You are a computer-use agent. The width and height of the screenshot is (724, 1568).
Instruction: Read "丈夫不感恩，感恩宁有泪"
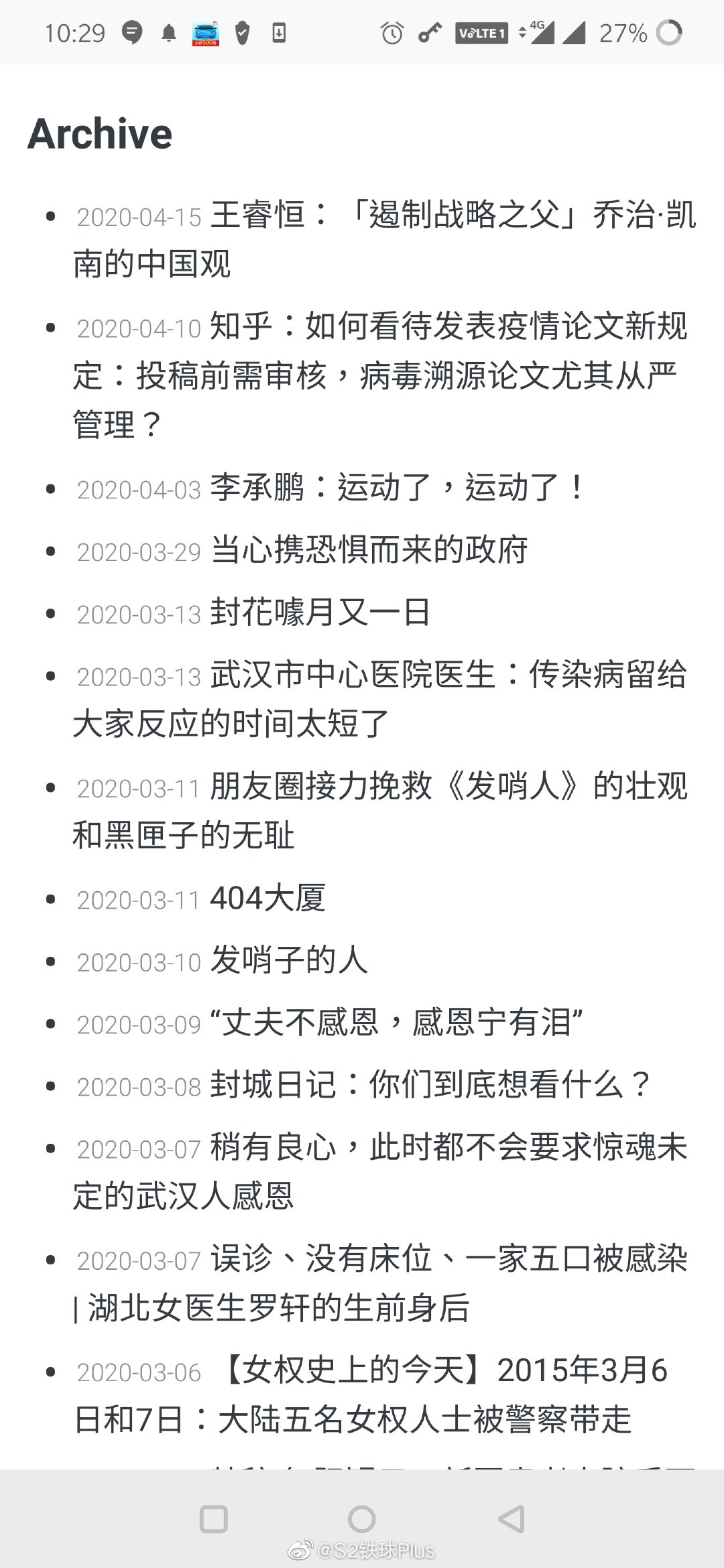[x=396, y=1023]
